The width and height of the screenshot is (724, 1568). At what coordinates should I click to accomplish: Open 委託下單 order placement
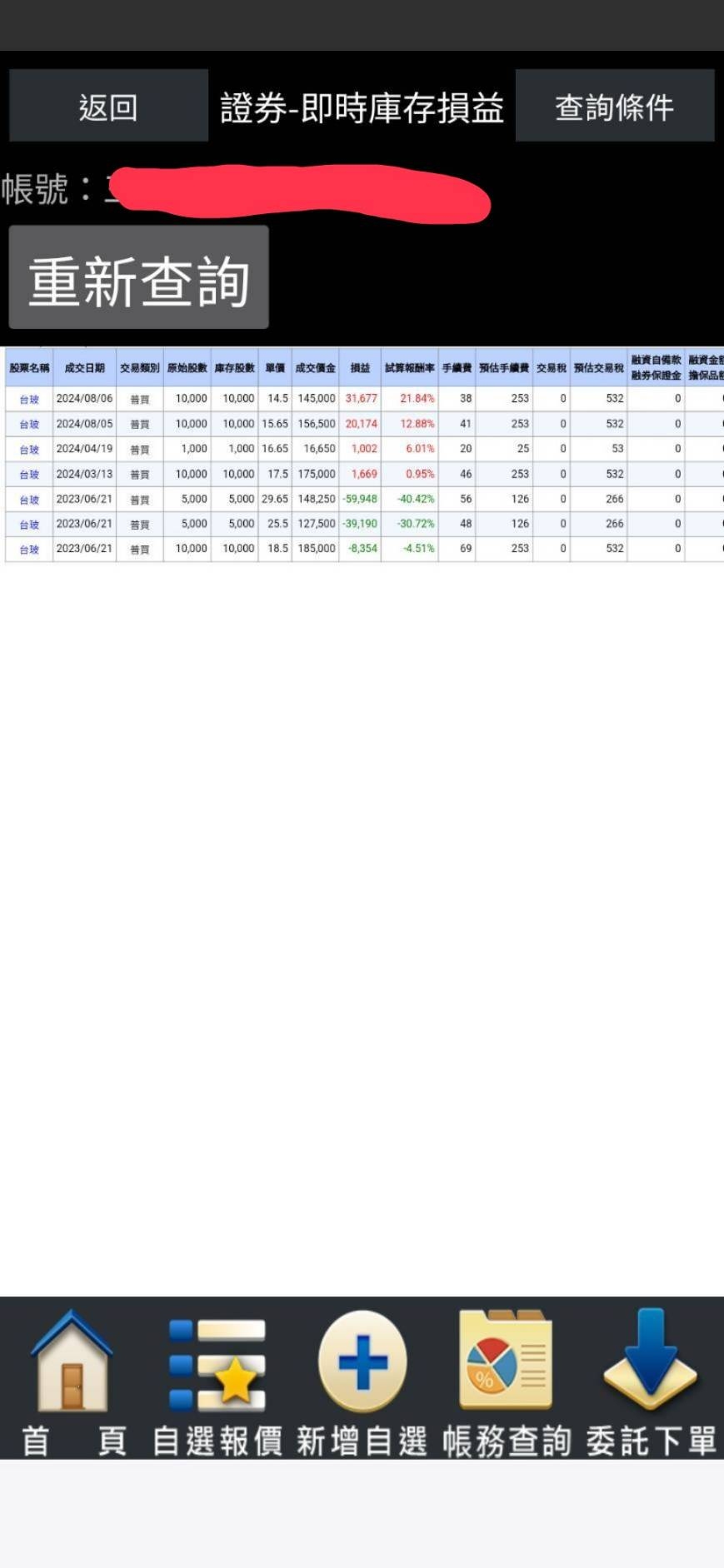click(651, 1384)
